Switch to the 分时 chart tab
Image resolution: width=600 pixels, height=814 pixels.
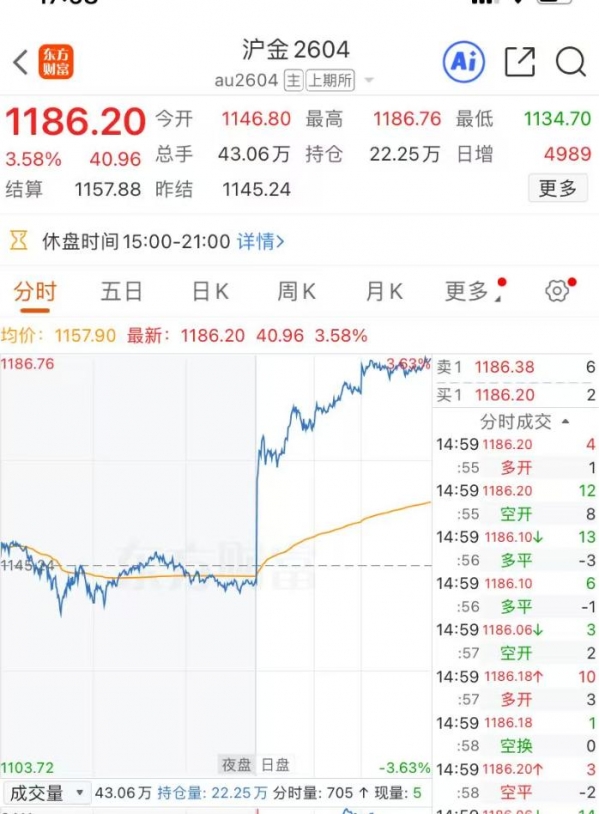coord(35,291)
